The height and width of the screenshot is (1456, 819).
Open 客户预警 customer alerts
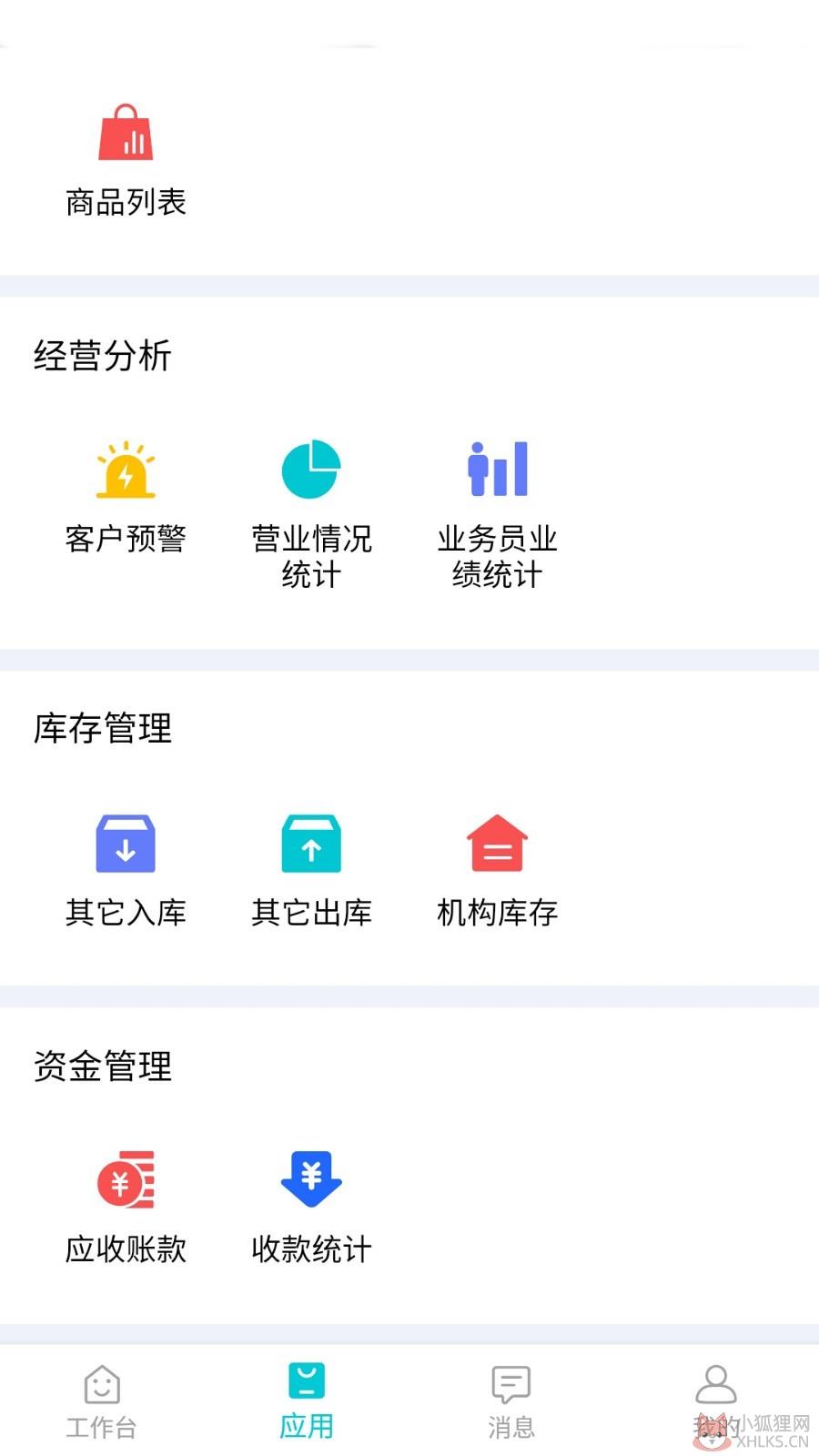pos(126,498)
